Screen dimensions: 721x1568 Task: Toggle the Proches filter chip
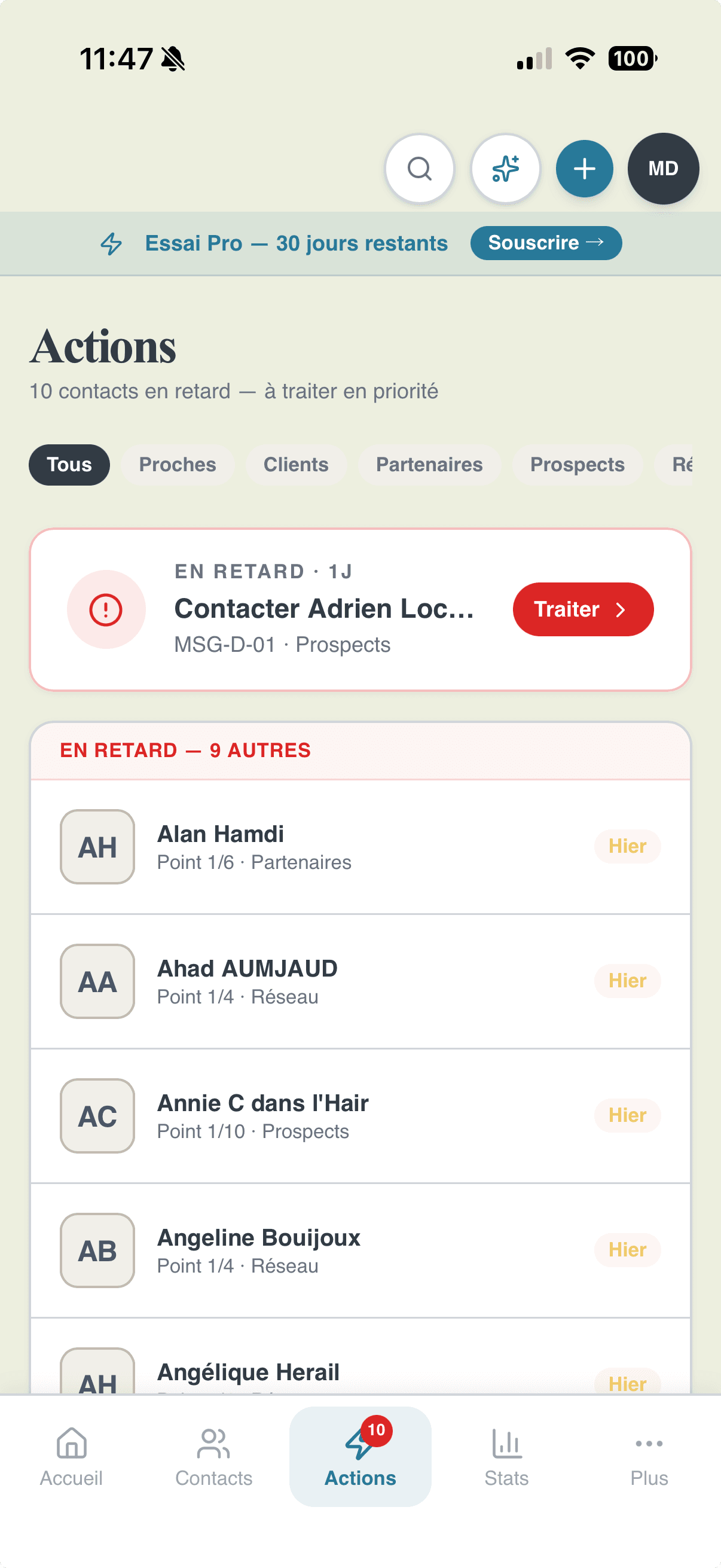click(177, 465)
